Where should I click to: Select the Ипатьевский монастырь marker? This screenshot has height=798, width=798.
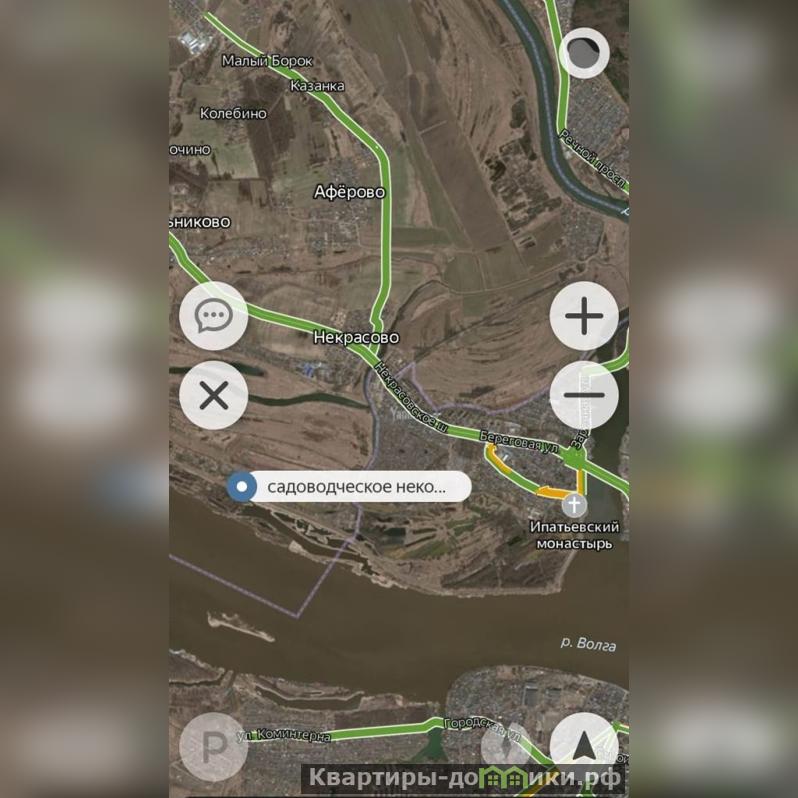[573, 505]
